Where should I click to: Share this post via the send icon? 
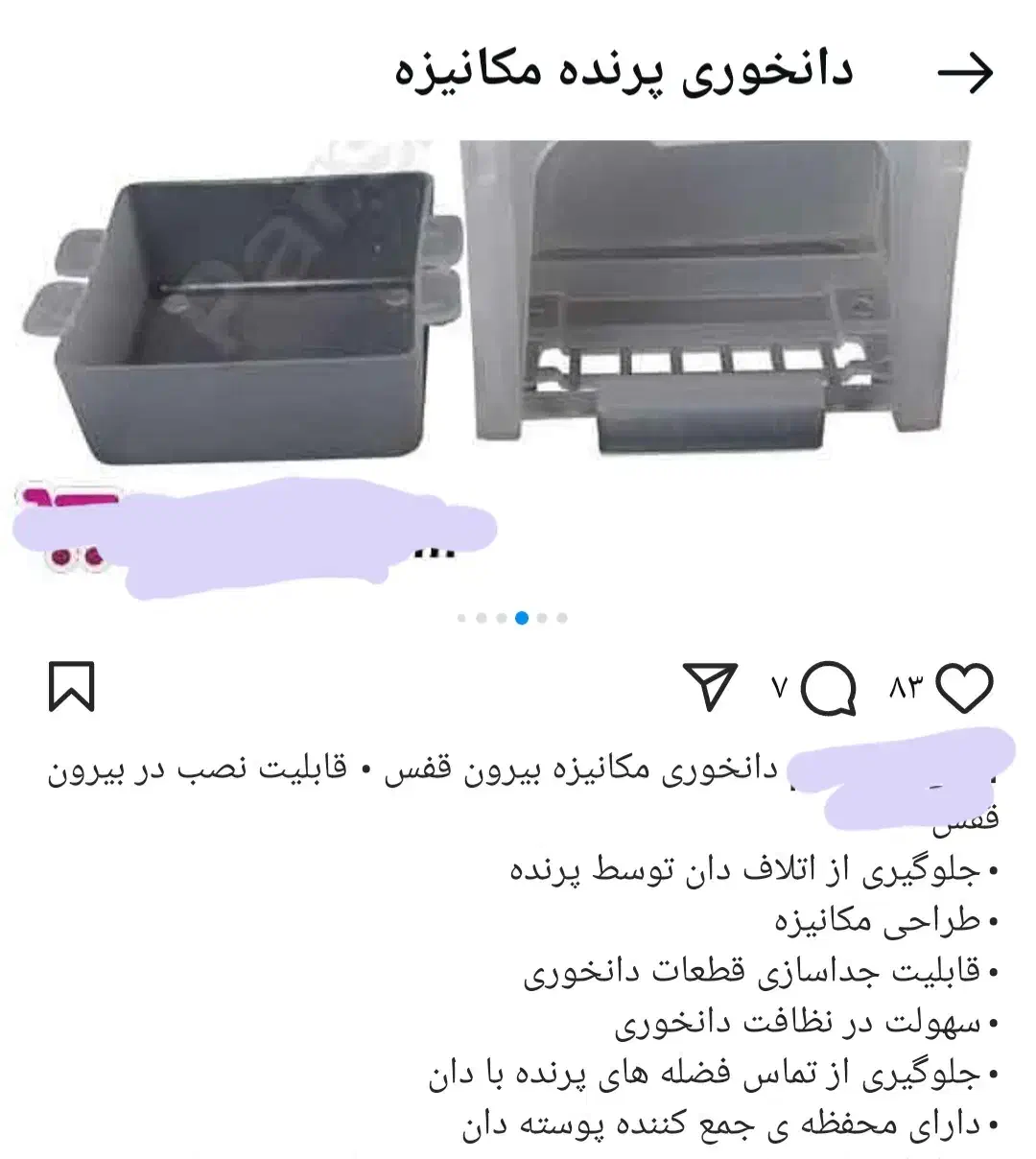(711, 687)
